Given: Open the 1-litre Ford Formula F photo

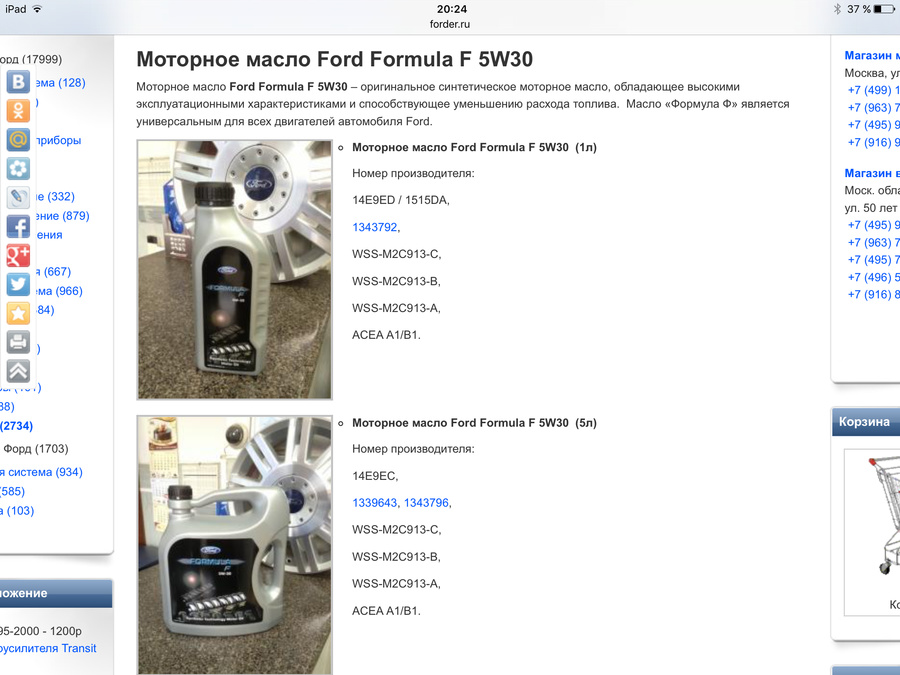Looking at the screenshot, I should [x=234, y=269].
